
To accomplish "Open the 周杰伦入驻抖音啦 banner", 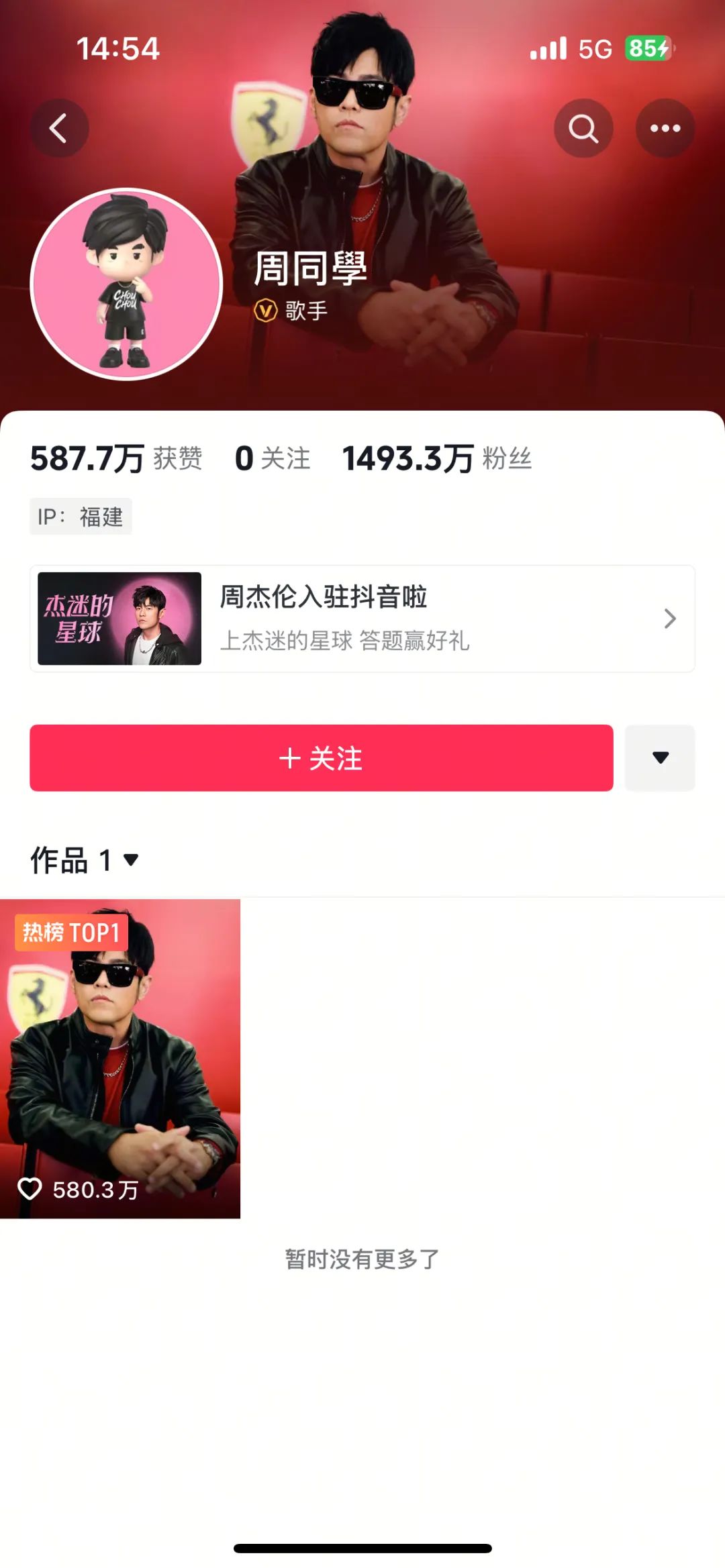I will tap(362, 618).
